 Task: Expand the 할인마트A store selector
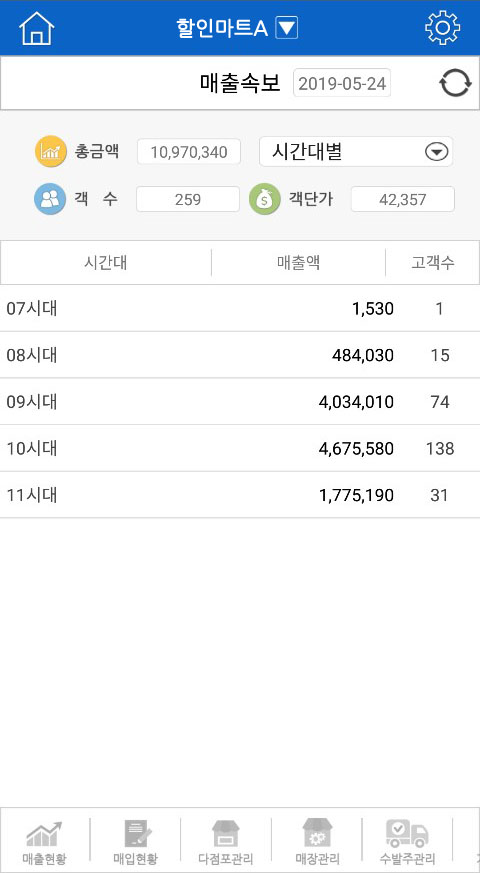pos(287,28)
